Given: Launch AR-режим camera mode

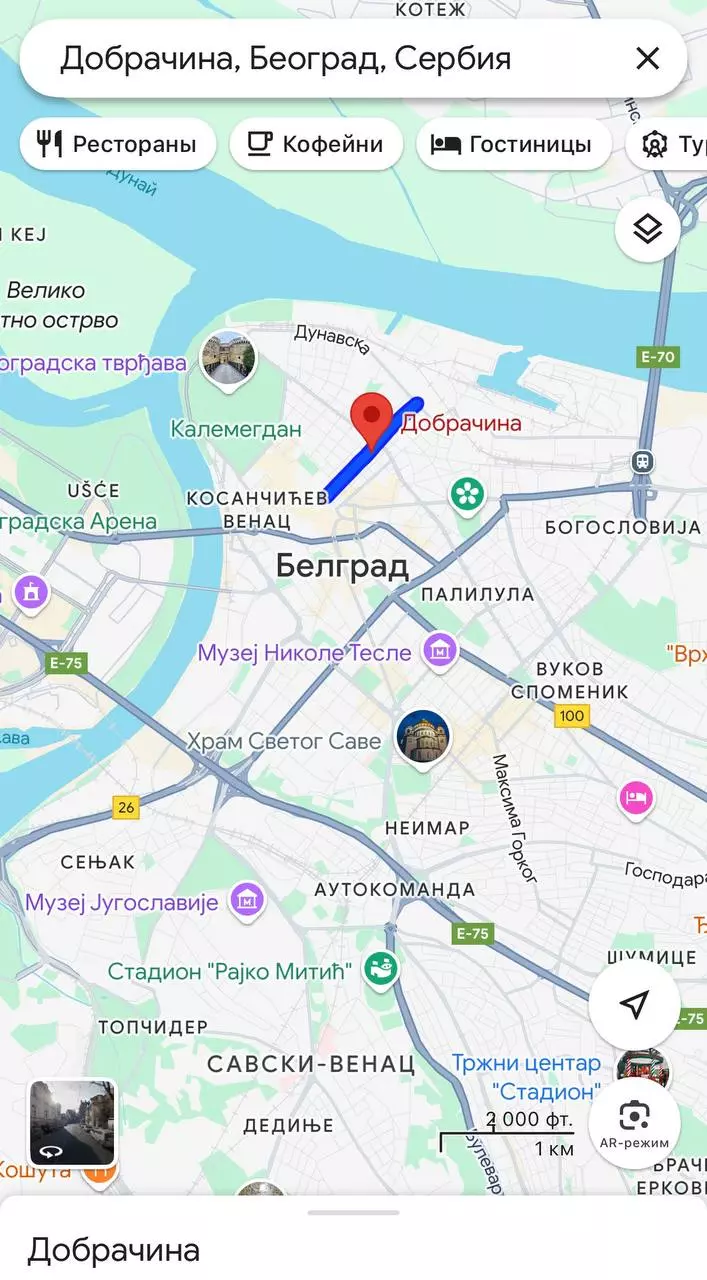Looking at the screenshot, I should pos(634,1122).
